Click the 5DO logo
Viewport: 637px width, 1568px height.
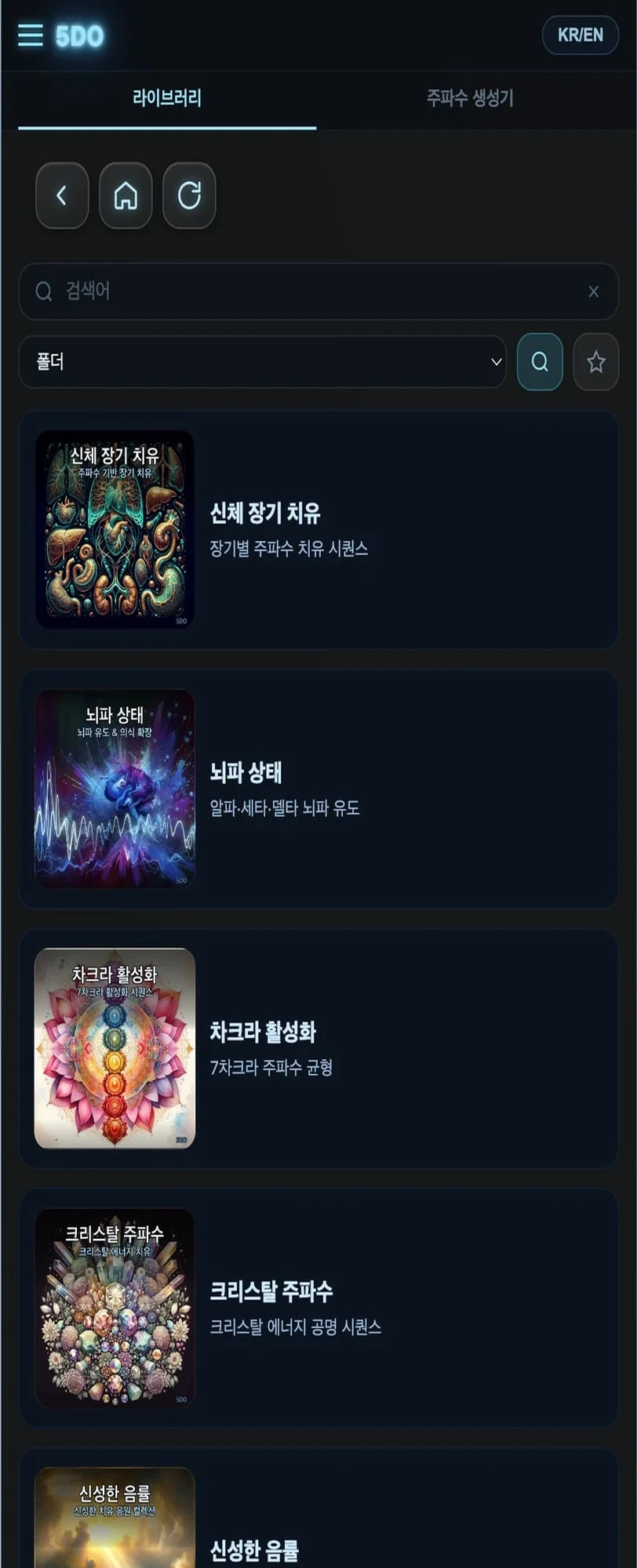coord(78,35)
